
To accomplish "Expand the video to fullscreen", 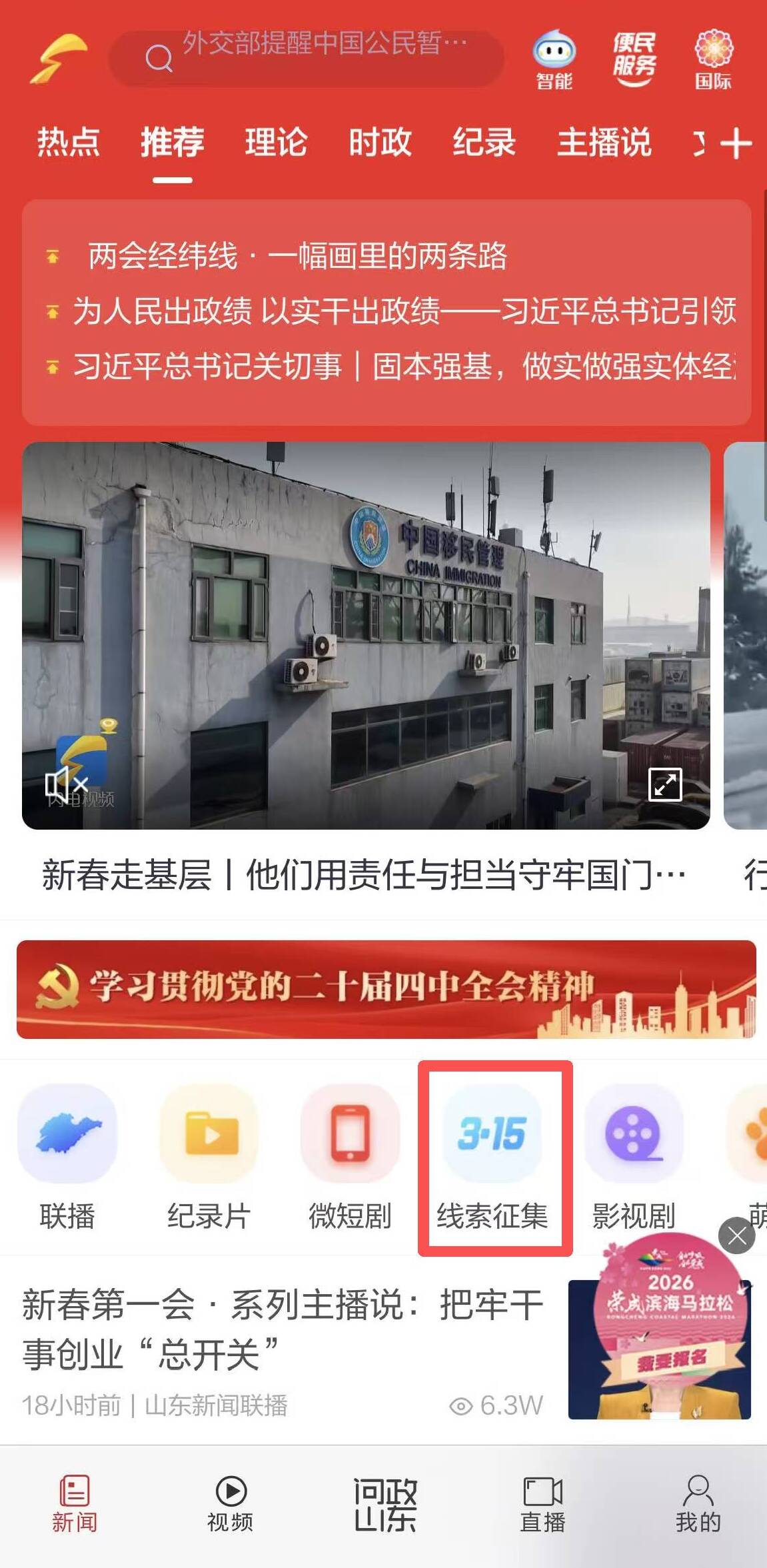I will [x=665, y=784].
